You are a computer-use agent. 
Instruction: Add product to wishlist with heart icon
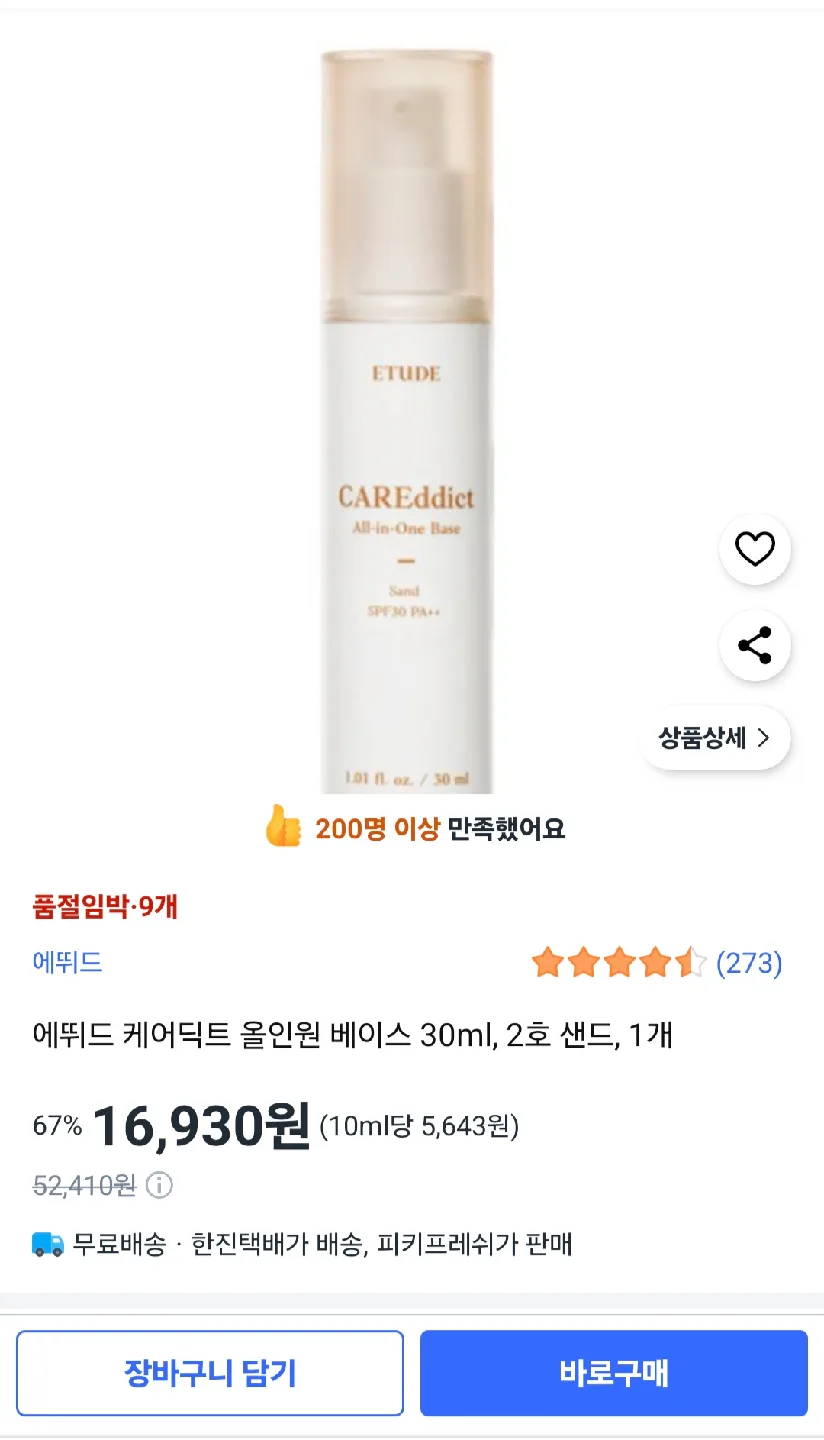click(x=755, y=549)
